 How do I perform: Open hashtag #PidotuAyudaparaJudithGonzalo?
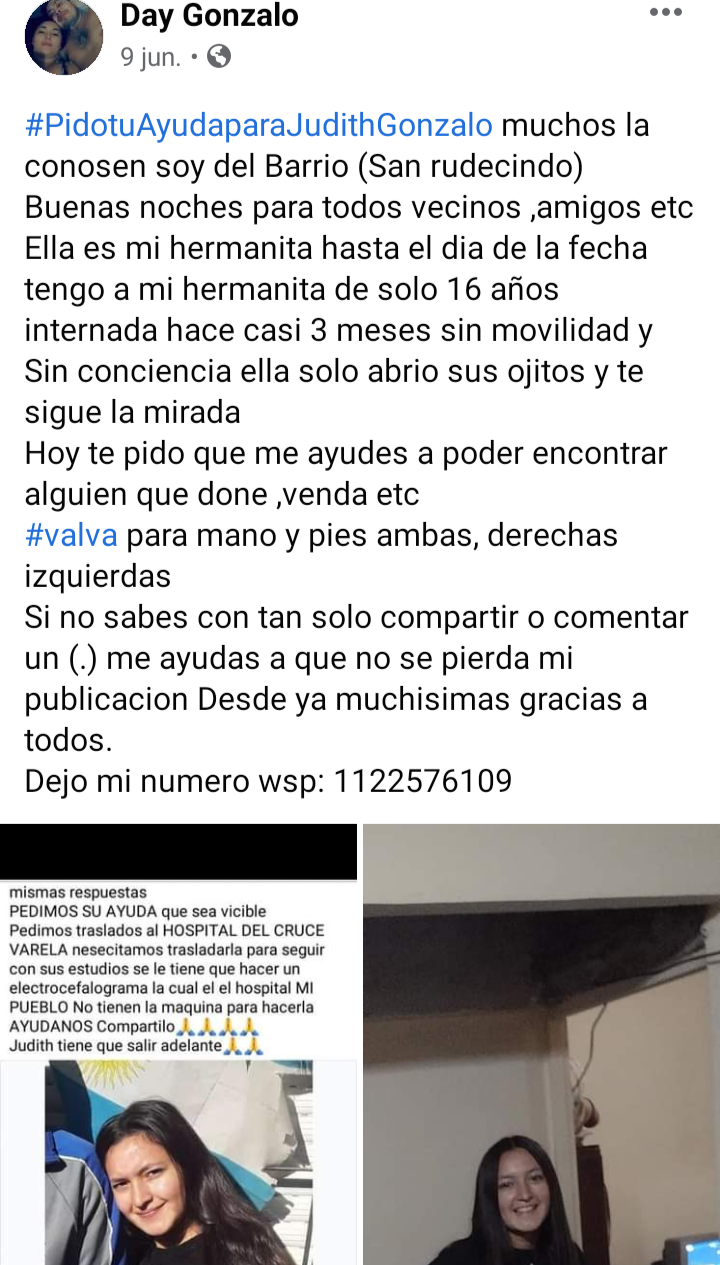pyautogui.click(x=258, y=126)
